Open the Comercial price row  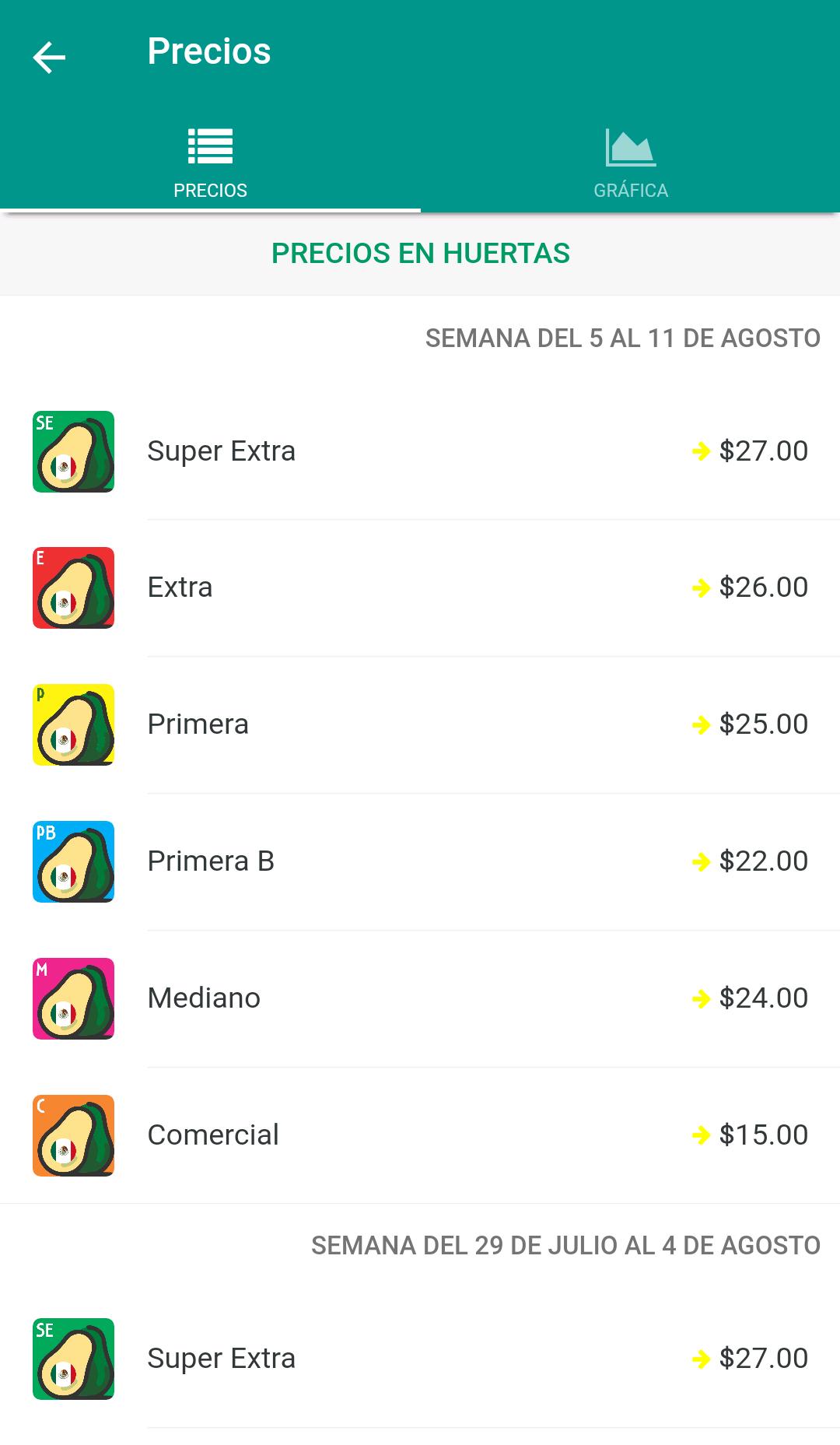(420, 1135)
